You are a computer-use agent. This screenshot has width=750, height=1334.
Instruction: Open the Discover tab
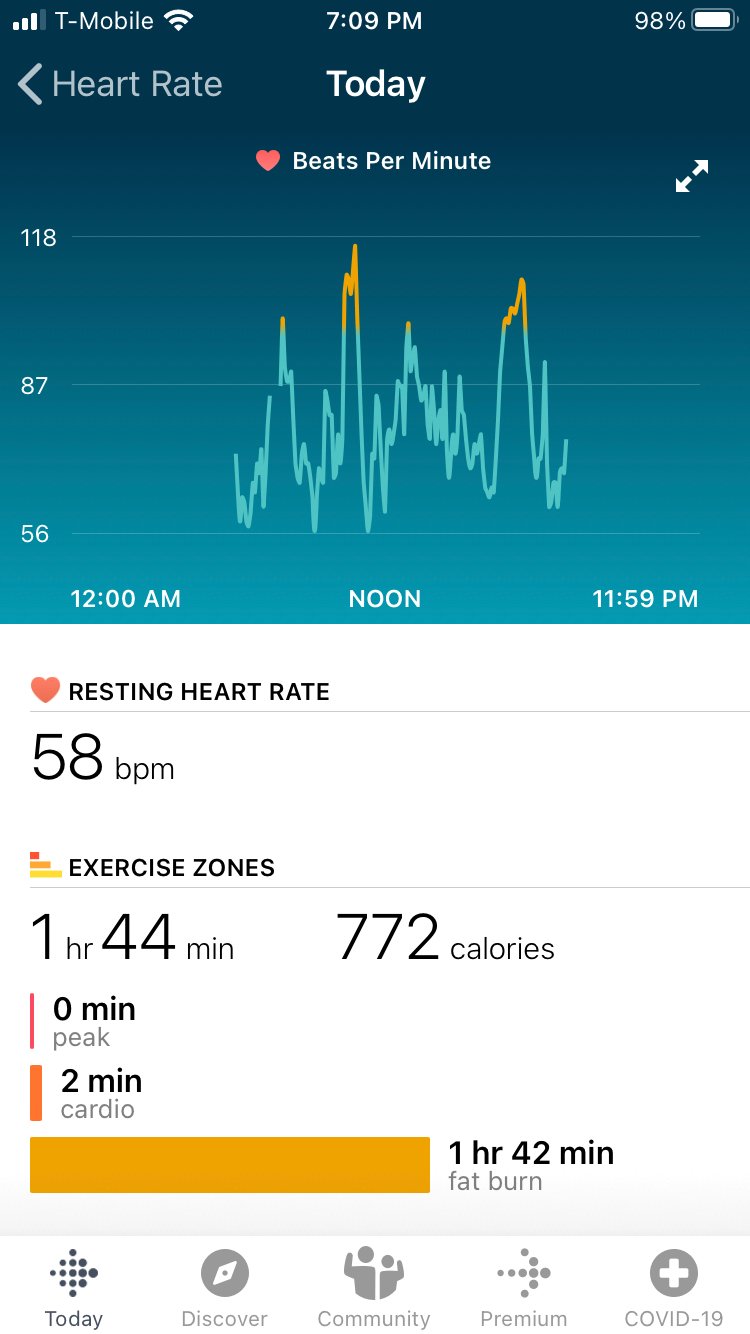click(x=224, y=1288)
